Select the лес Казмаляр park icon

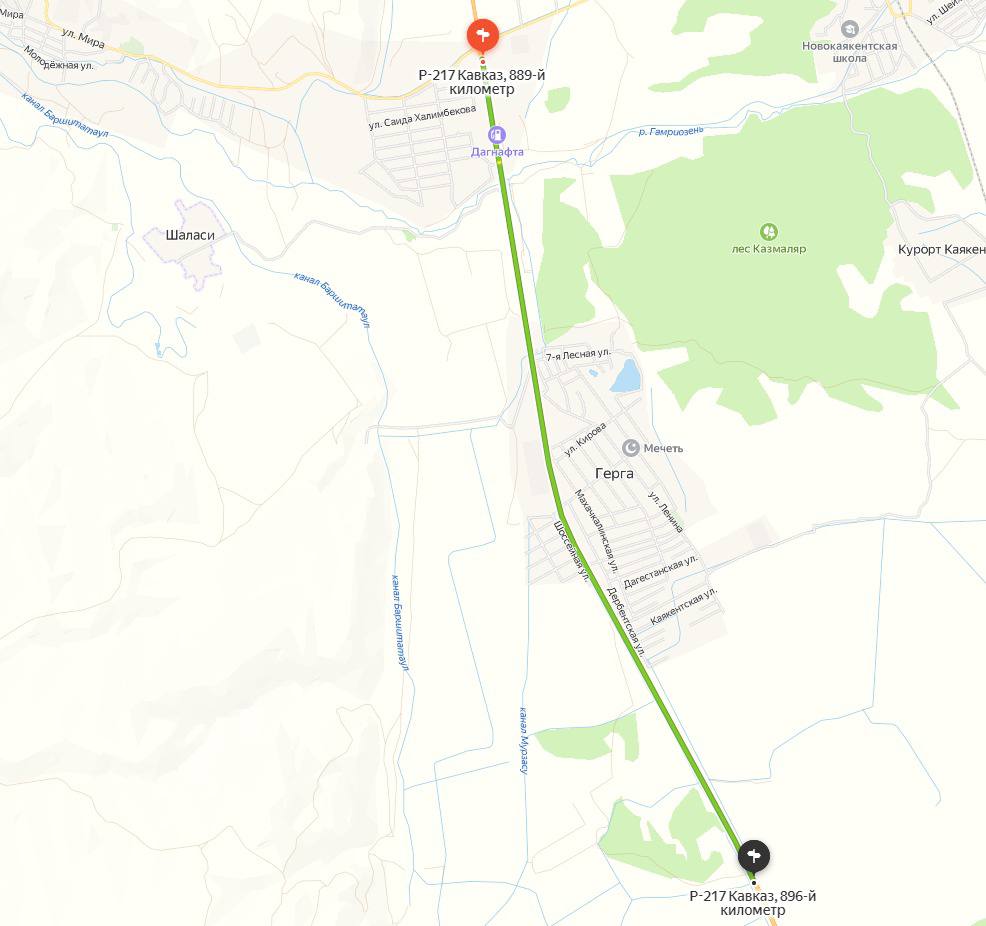pyautogui.click(x=768, y=231)
